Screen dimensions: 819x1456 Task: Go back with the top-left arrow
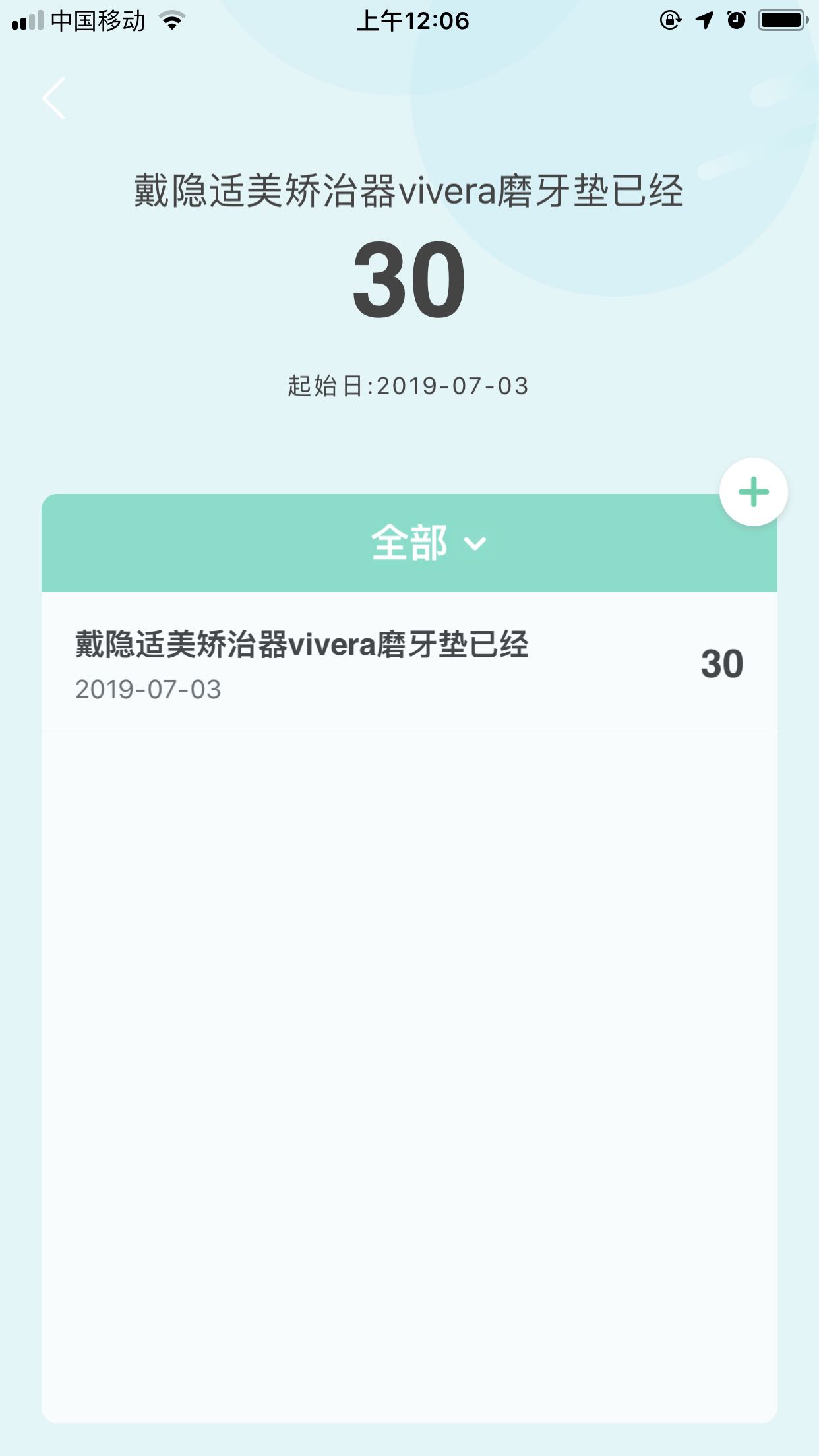[x=54, y=98]
